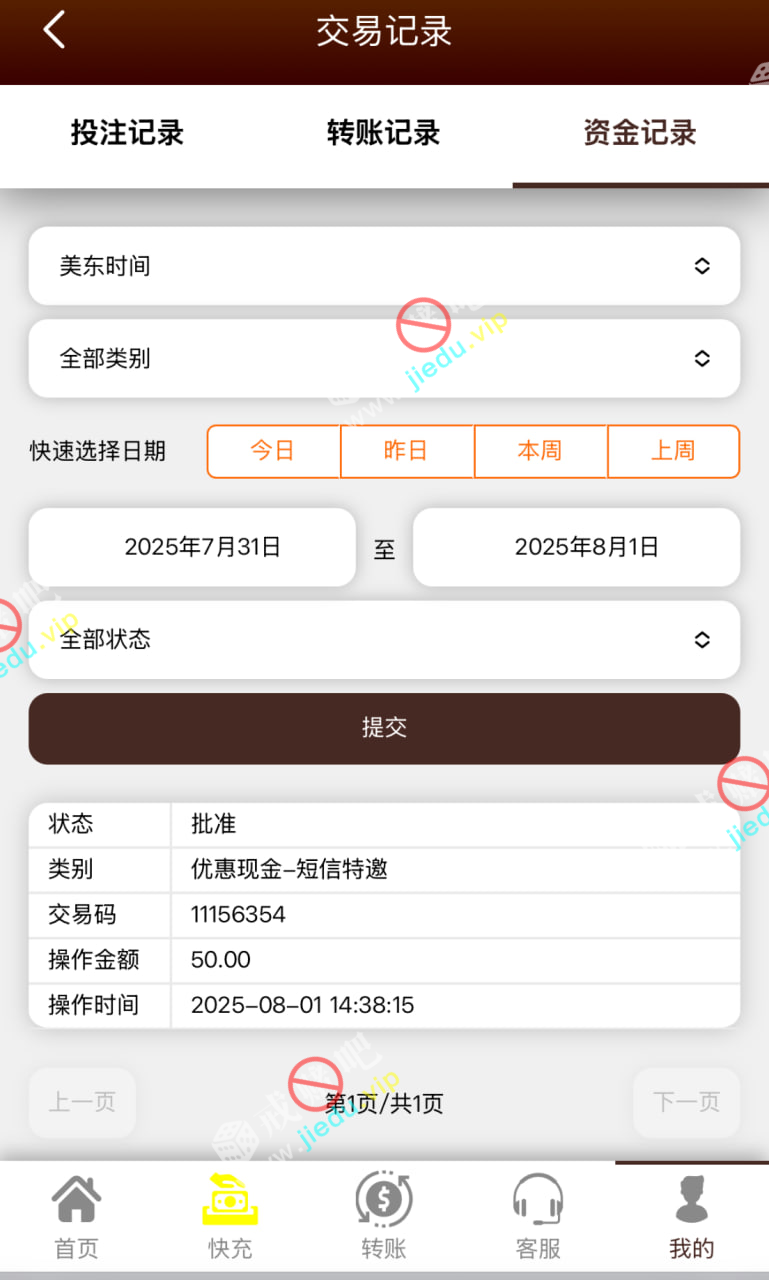Open 快充 in the bottom navigation
This screenshot has width=769, height=1280.
230,1217
